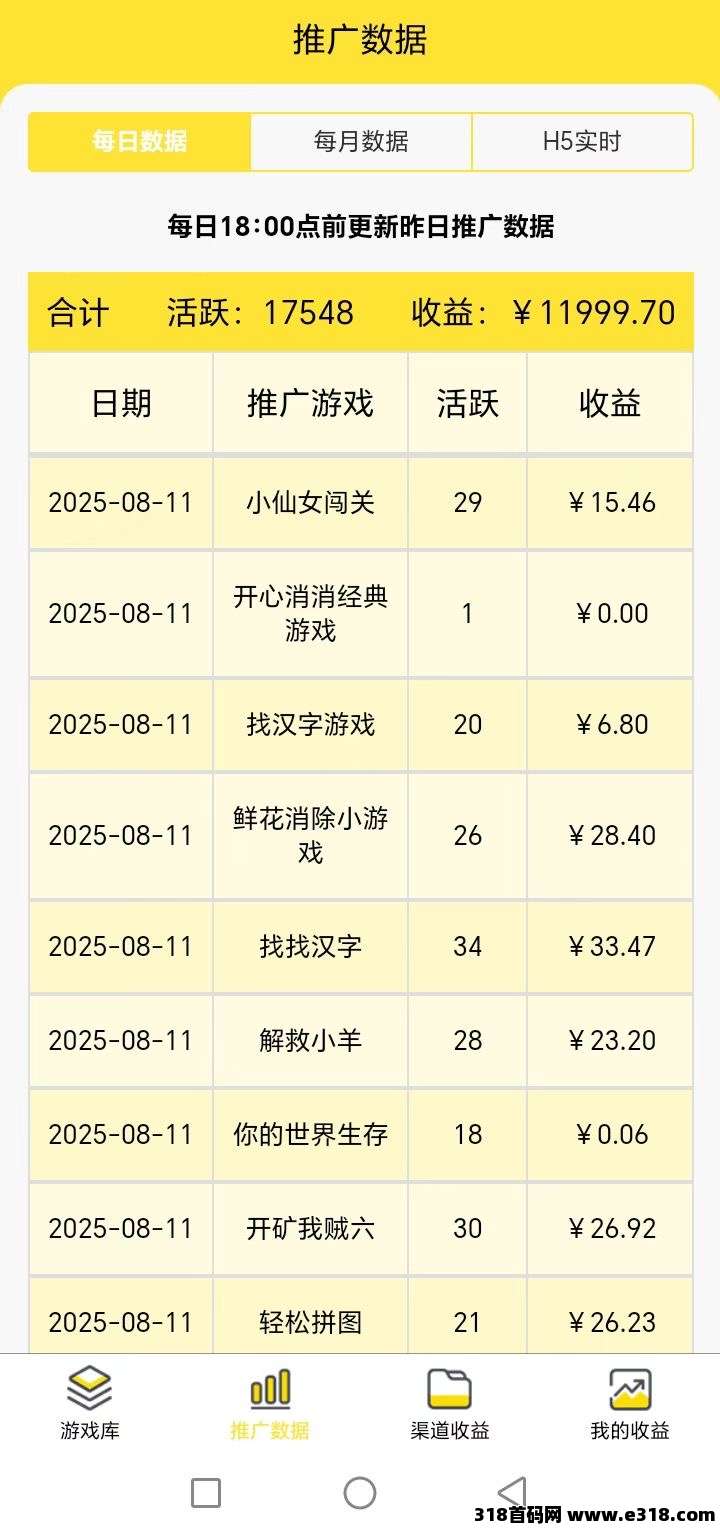Image resolution: width=720 pixels, height=1532 pixels.
Task: Tap the 推广数据 bottom tab
Action: point(270,1404)
